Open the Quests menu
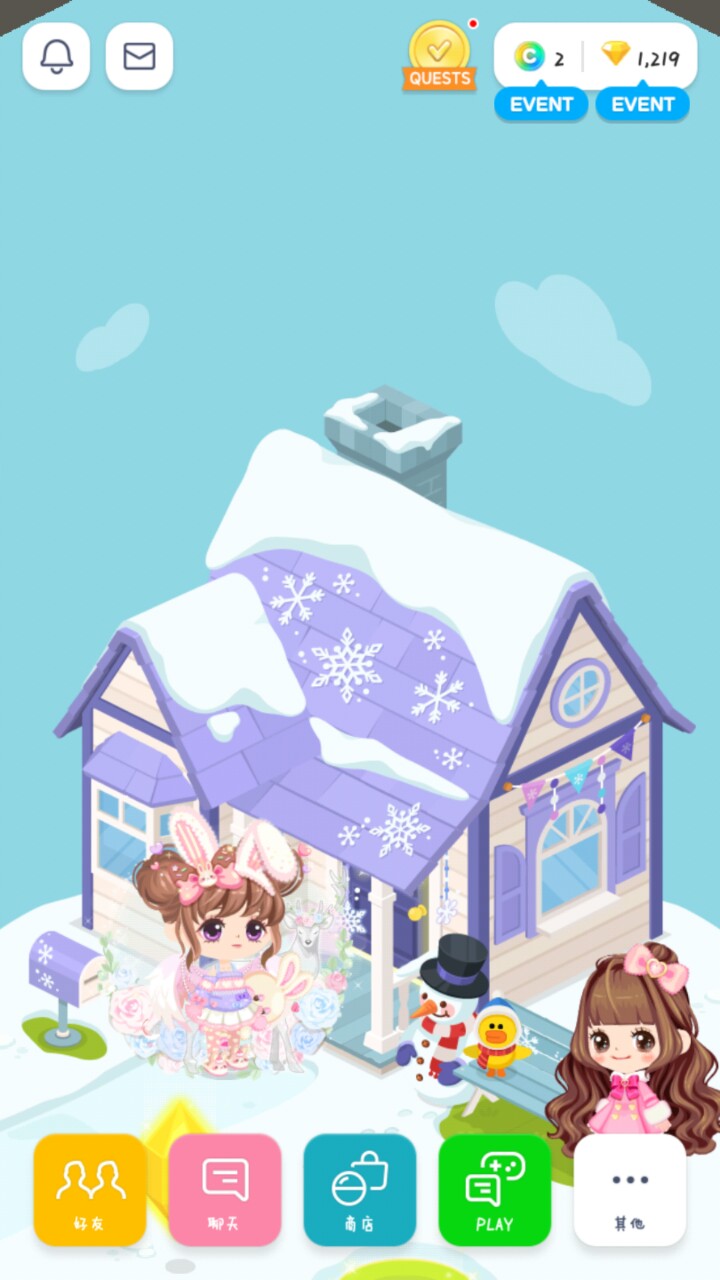The height and width of the screenshot is (1280, 720). (439, 57)
